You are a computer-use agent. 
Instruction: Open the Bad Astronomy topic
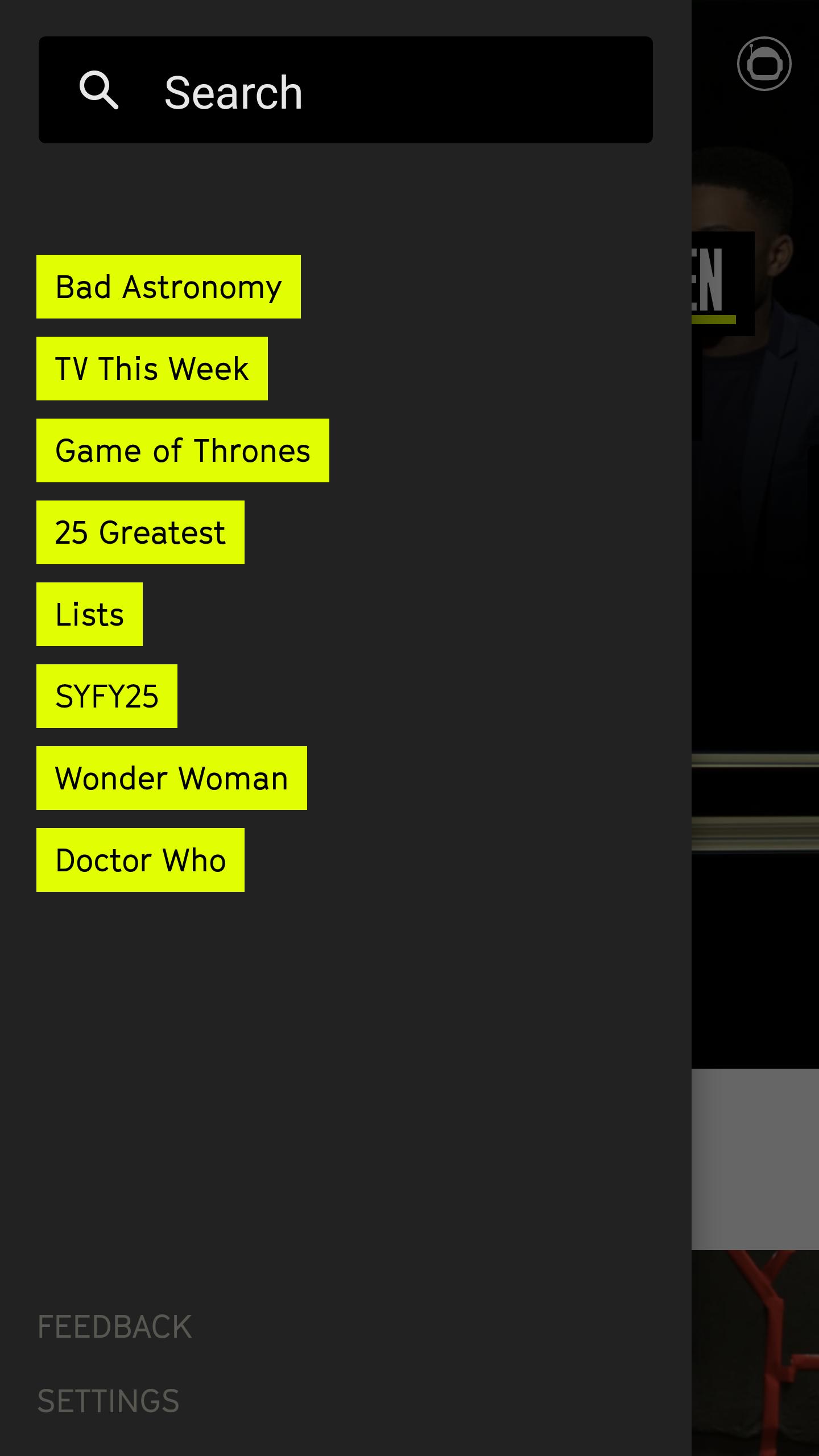pos(168,287)
